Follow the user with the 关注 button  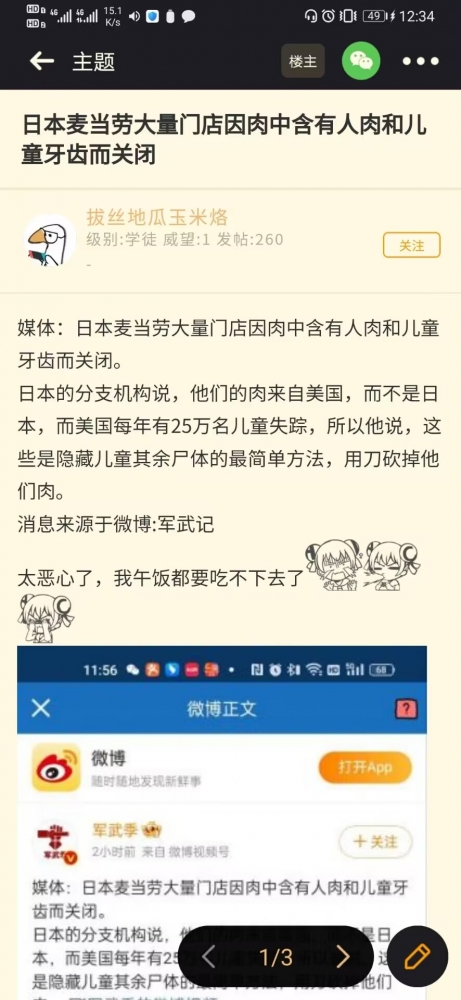coord(411,246)
